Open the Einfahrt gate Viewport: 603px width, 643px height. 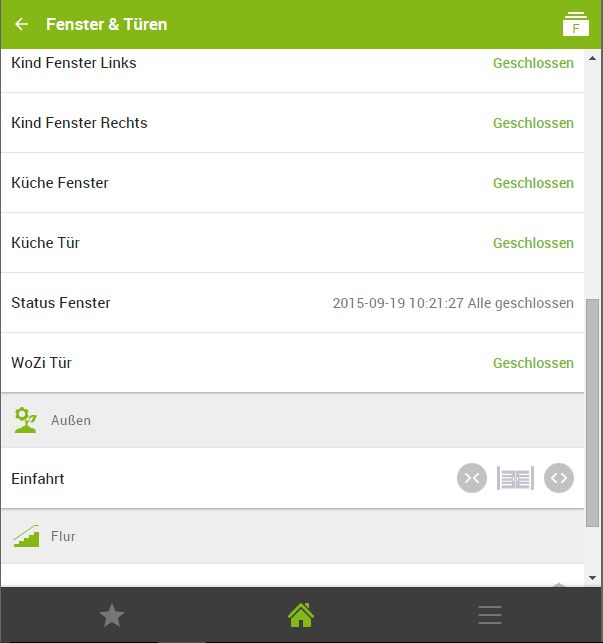click(559, 478)
